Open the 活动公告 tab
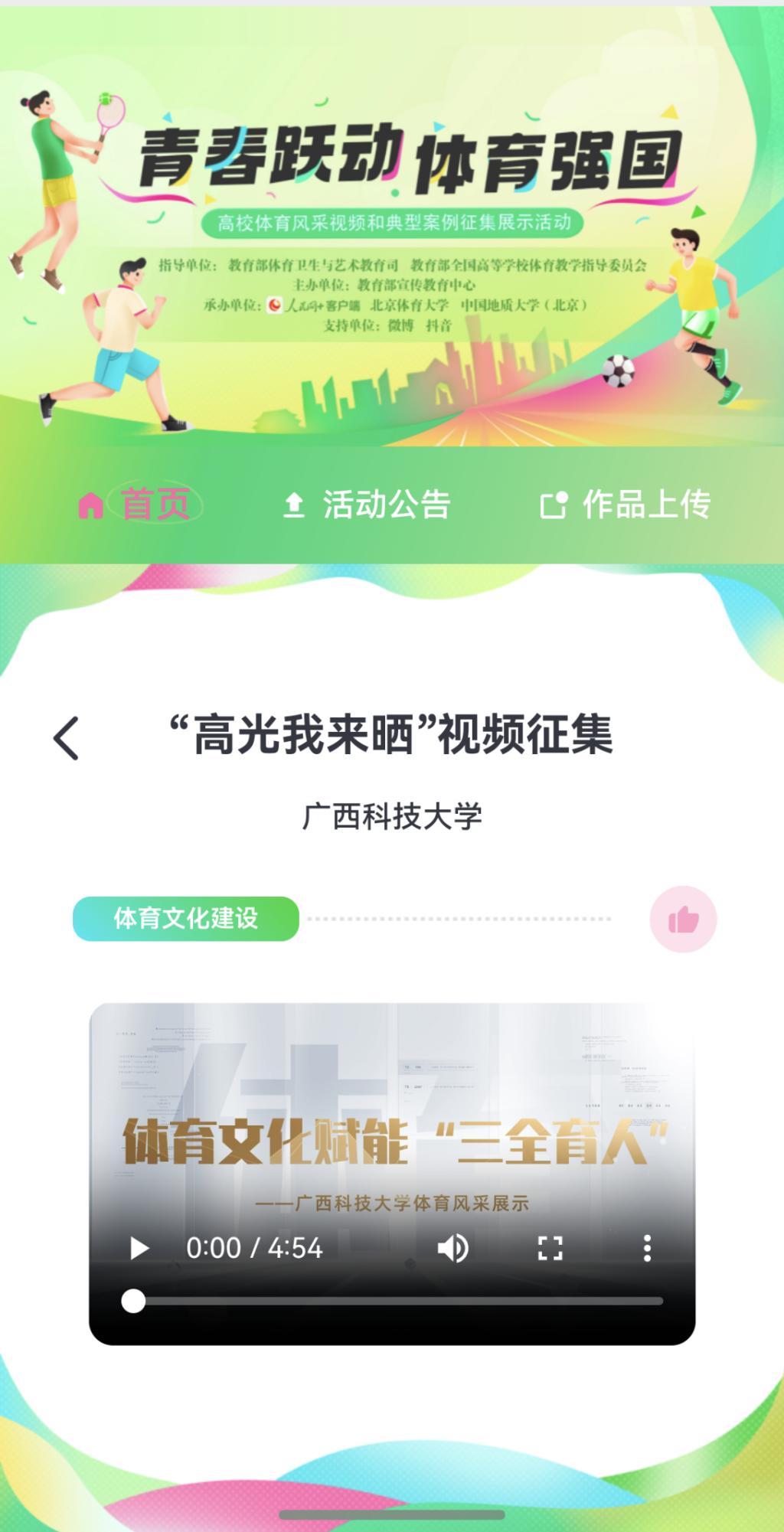The height and width of the screenshot is (1532, 784). click(x=368, y=505)
